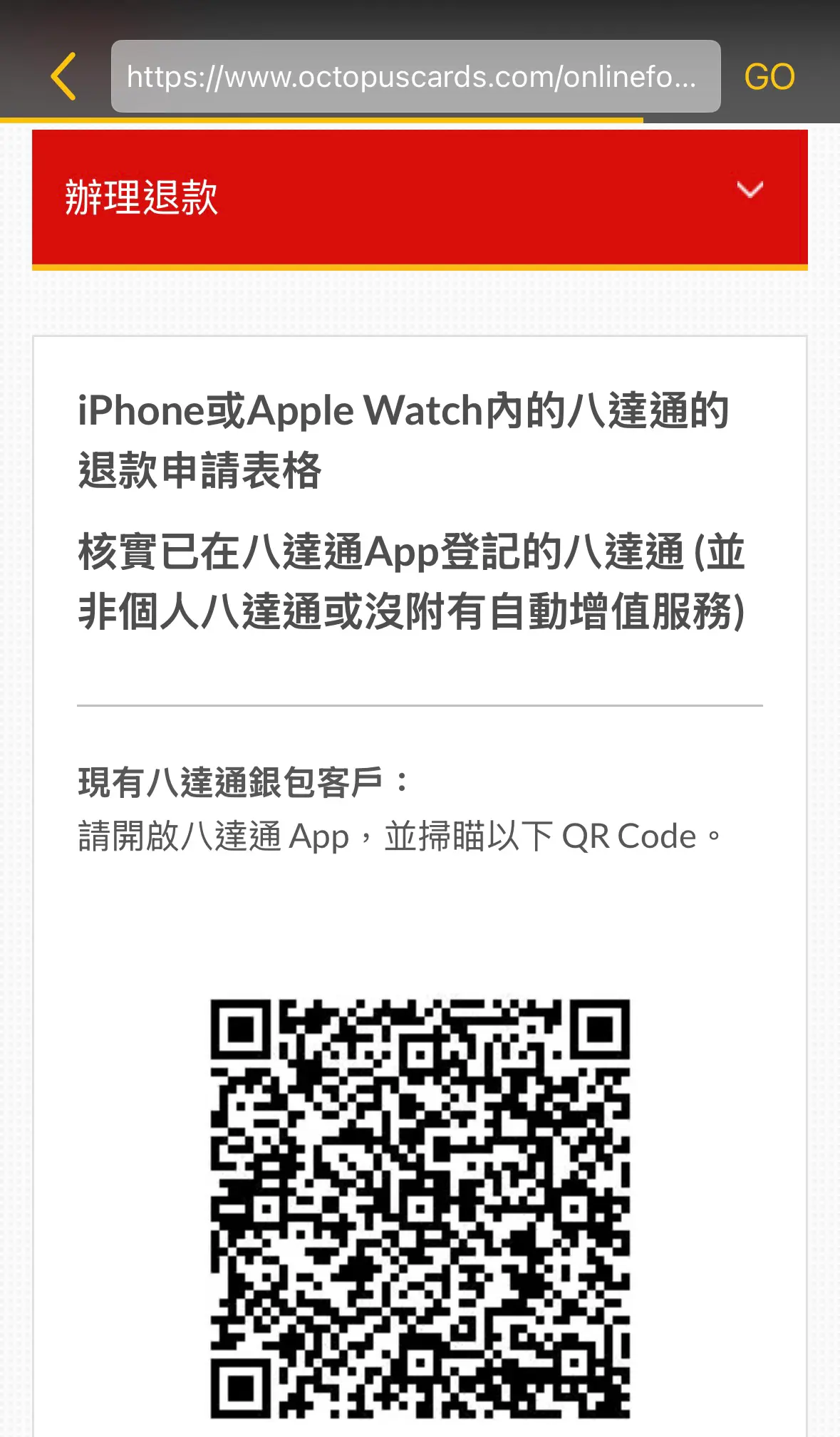Go back with the yellow arrow
Image resolution: width=840 pixels, height=1437 pixels.
63,76
